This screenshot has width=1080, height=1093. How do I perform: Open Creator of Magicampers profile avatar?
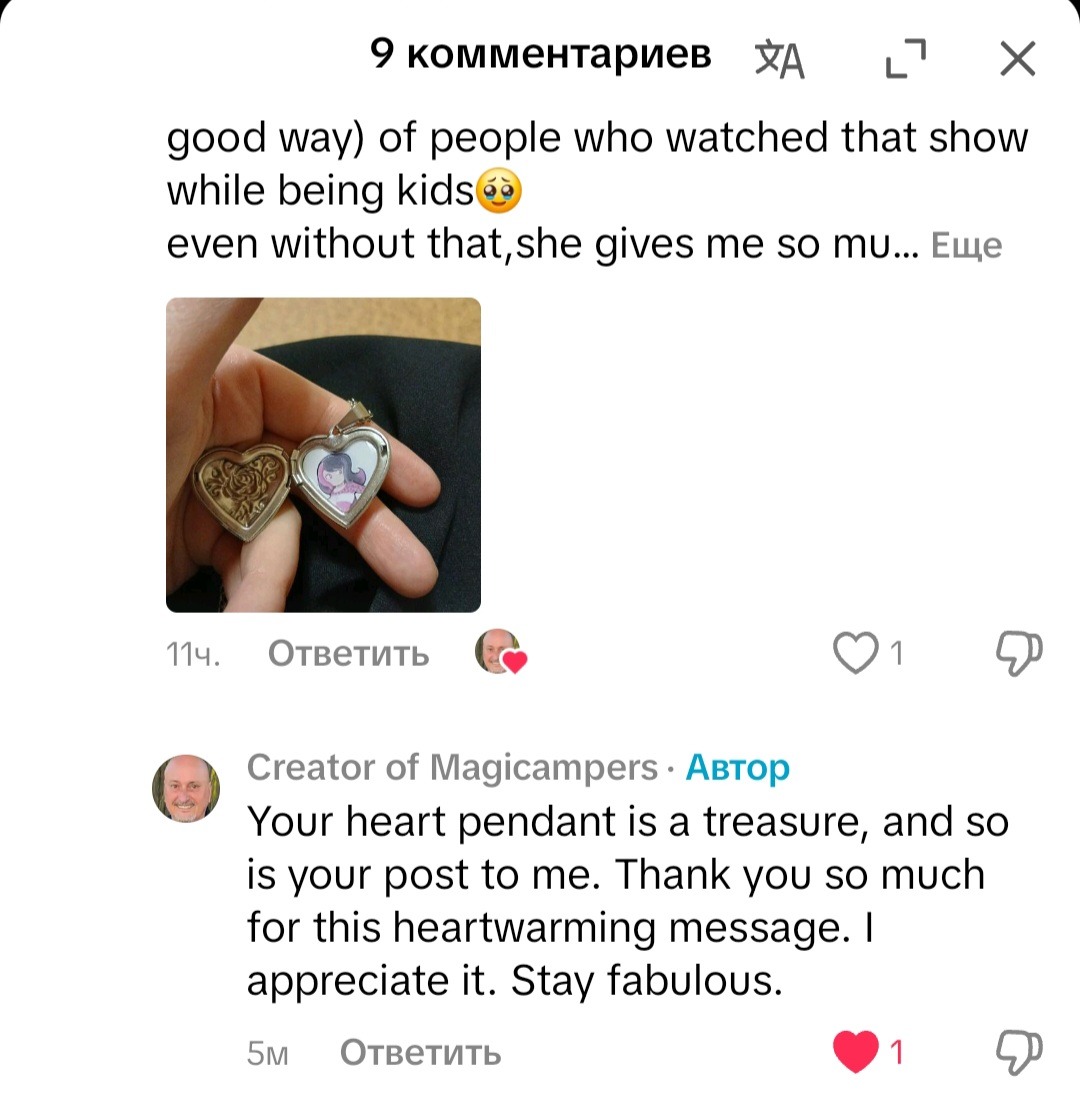[x=186, y=789]
